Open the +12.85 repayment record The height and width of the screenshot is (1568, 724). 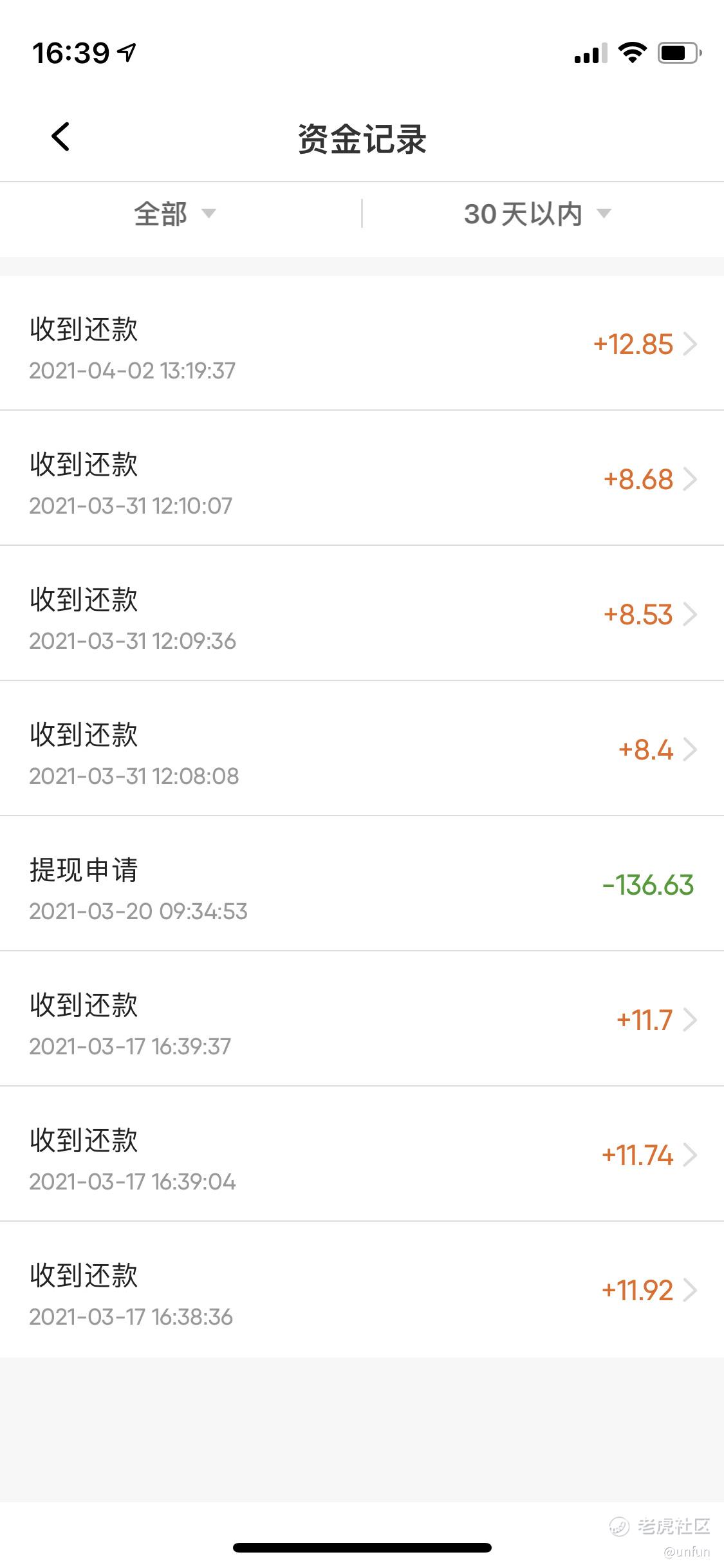362,344
